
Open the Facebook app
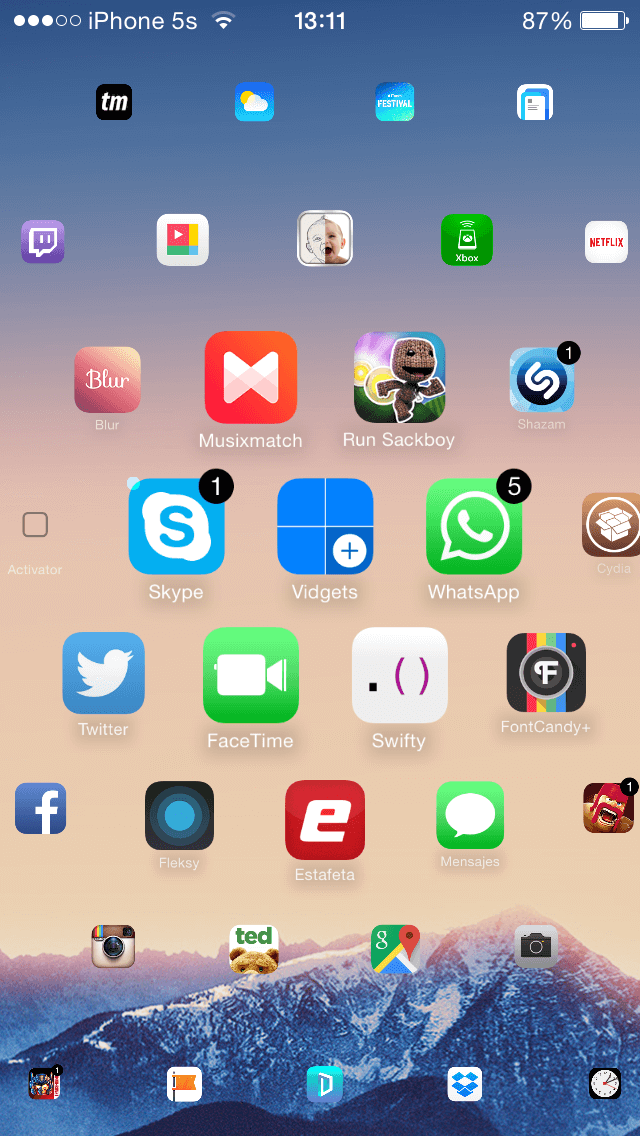(x=41, y=808)
